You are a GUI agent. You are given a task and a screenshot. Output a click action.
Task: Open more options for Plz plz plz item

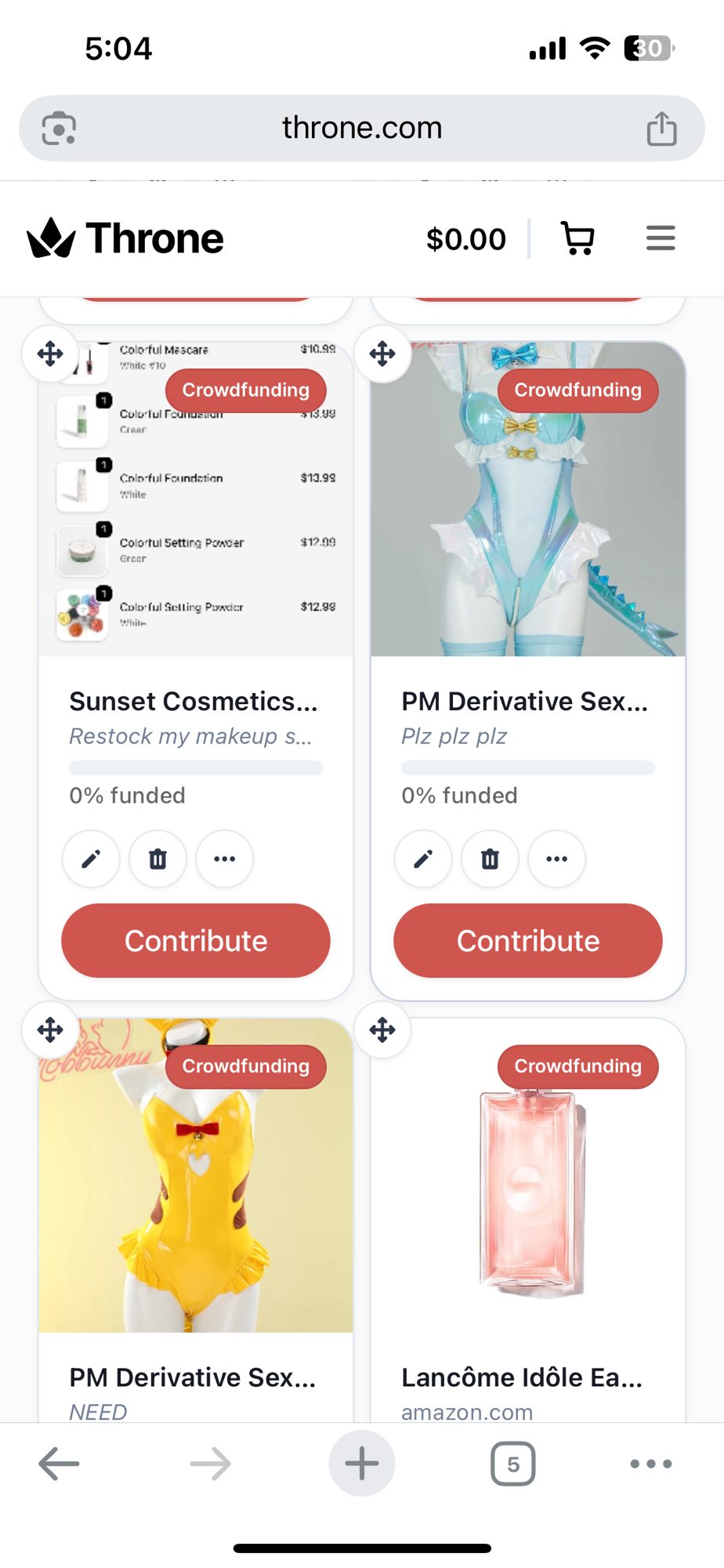tap(557, 859)
